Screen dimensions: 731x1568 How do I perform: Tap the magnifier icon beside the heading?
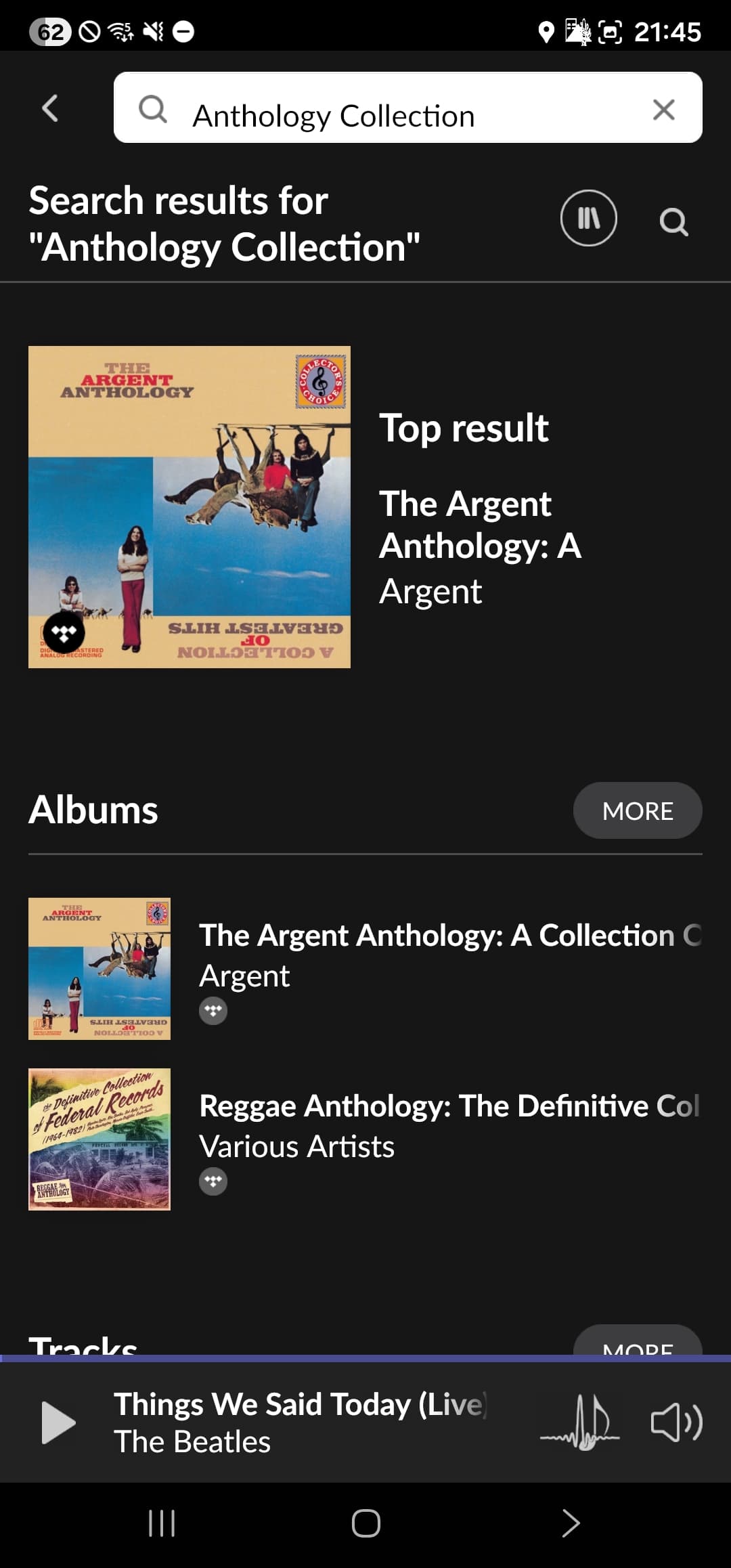point(673,221)
